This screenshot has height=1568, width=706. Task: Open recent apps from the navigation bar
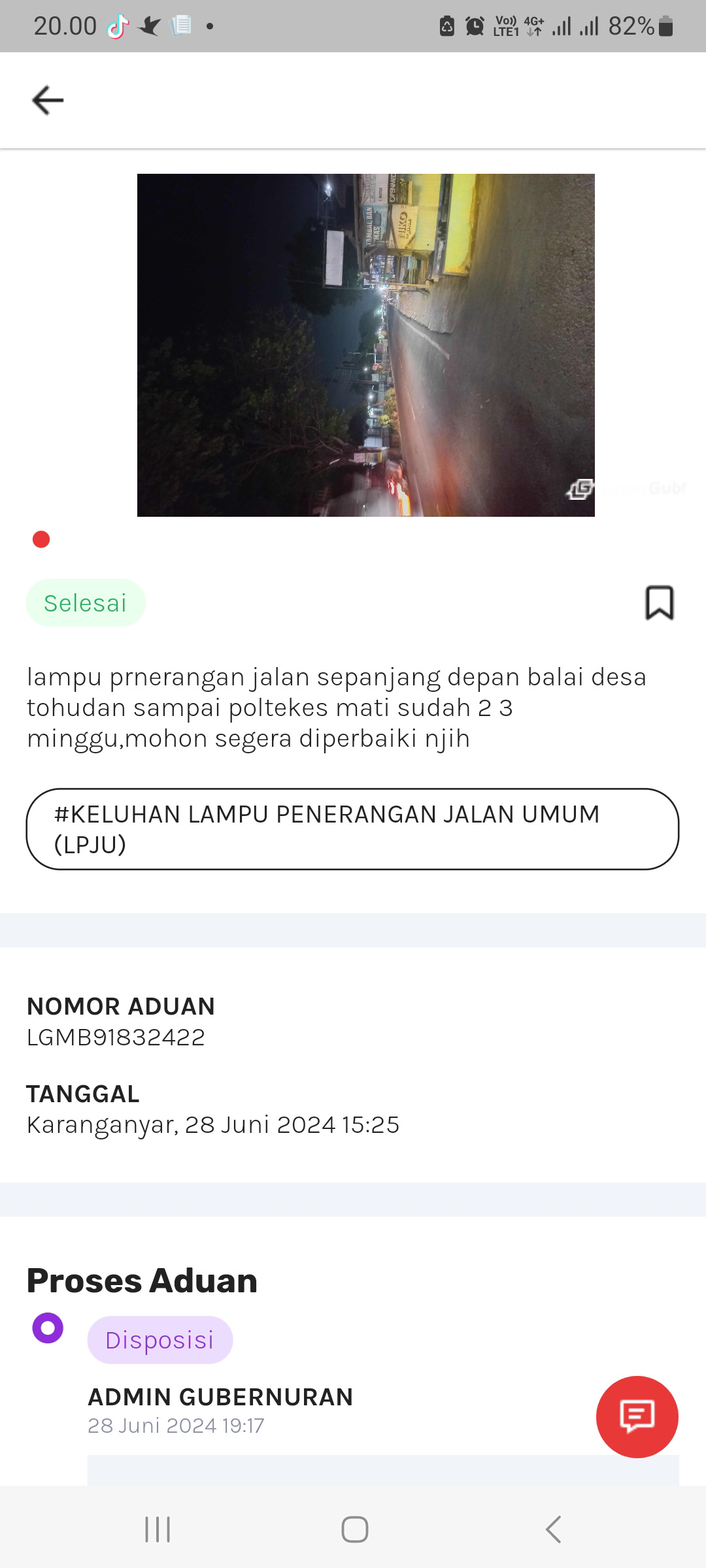pyautogui.click(x=158, y=1529)
